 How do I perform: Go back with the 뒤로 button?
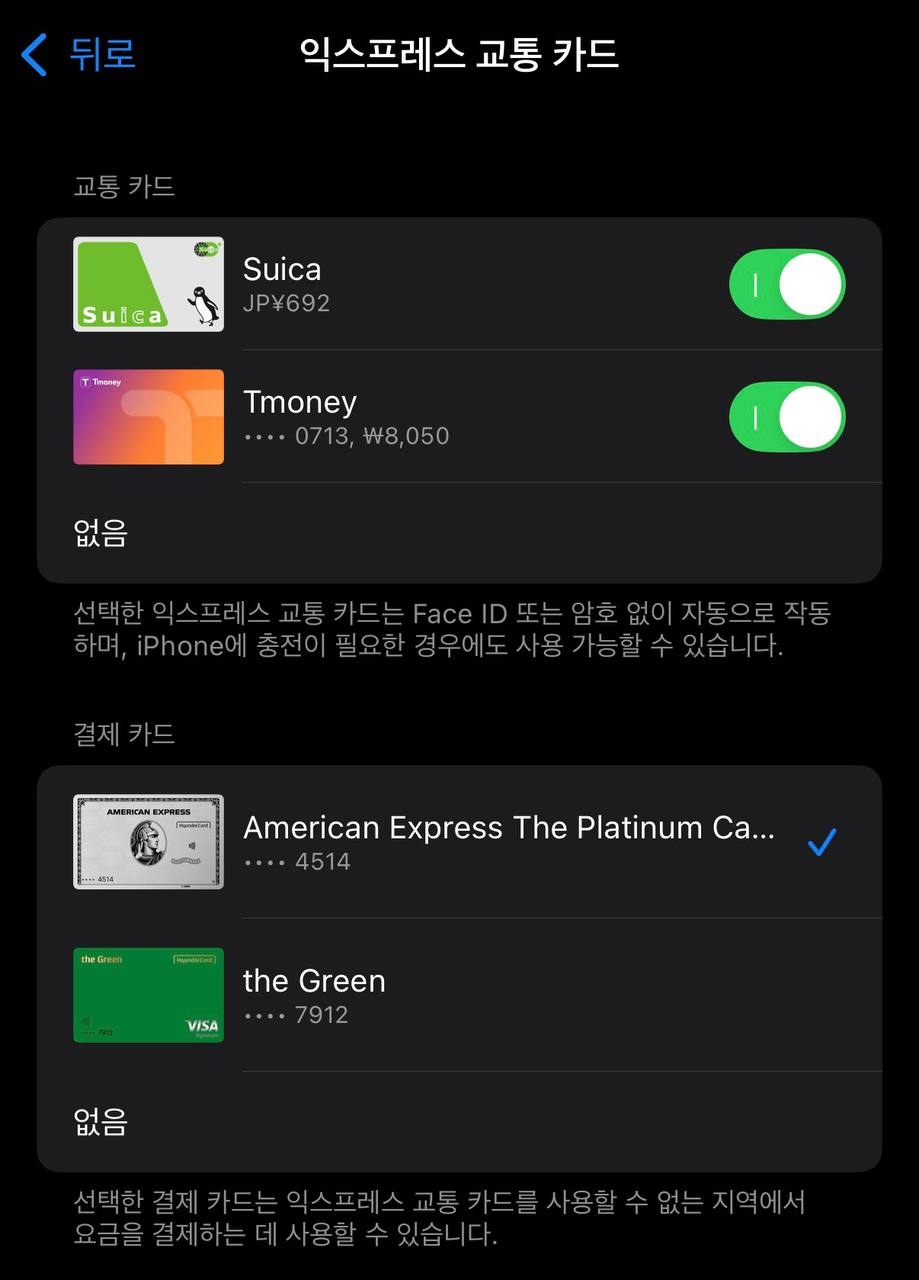point(80,54)
